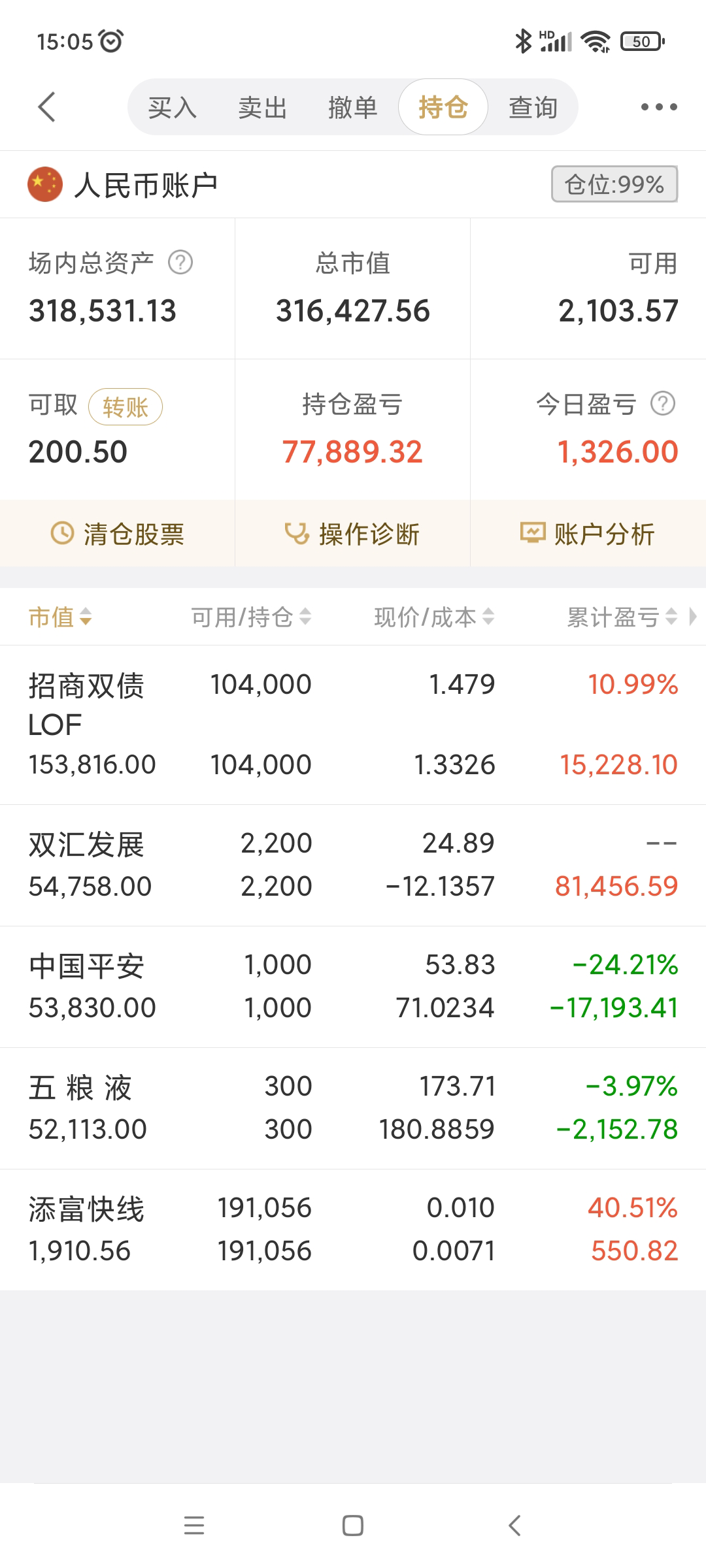This screenshot has width=706, height=1568.
Task: Show help for 场内总资产
Action: tap(180, 263)
